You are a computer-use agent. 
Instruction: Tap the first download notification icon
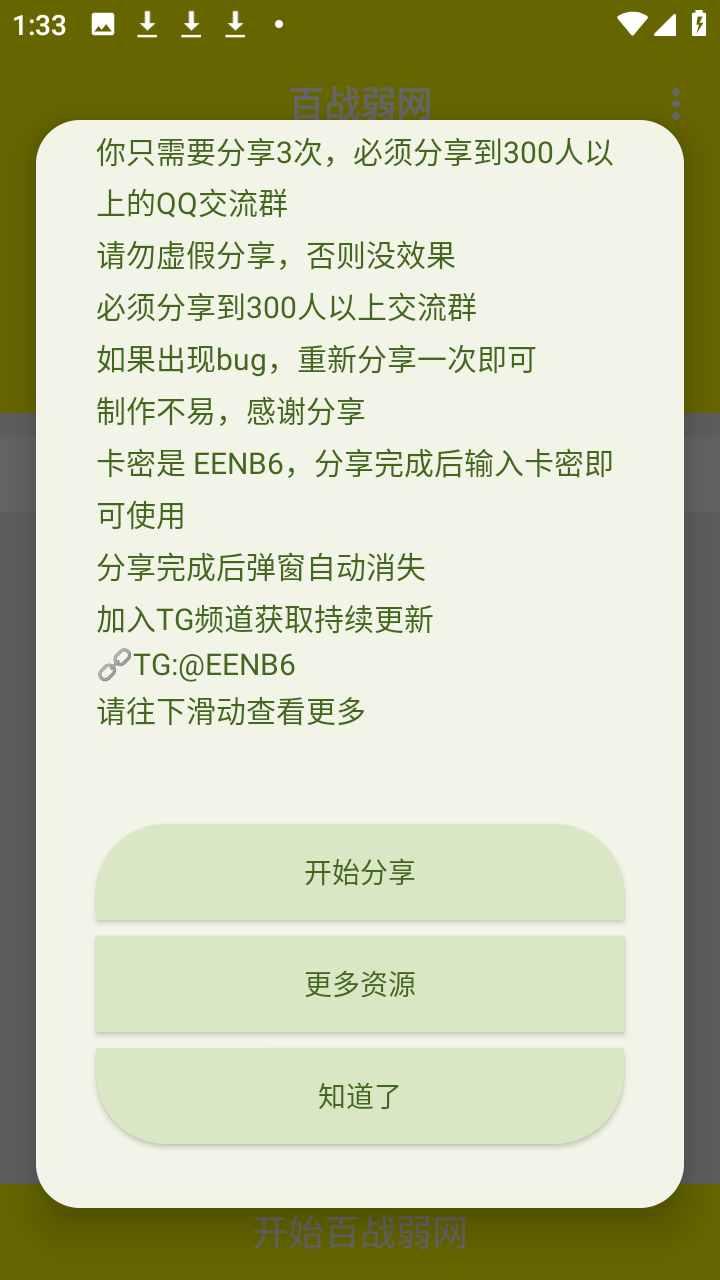point(147,25)
